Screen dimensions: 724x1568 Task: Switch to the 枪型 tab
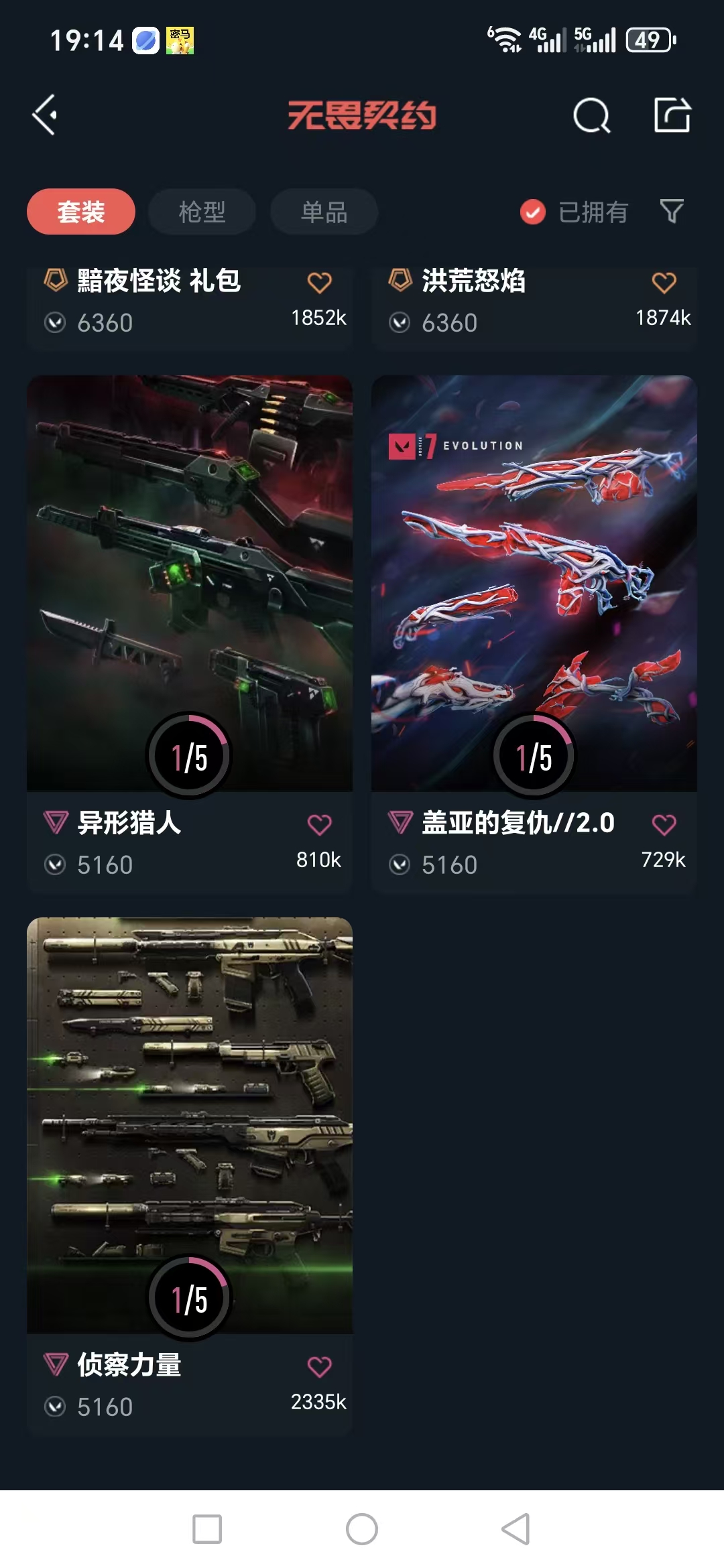coord(202,212)
